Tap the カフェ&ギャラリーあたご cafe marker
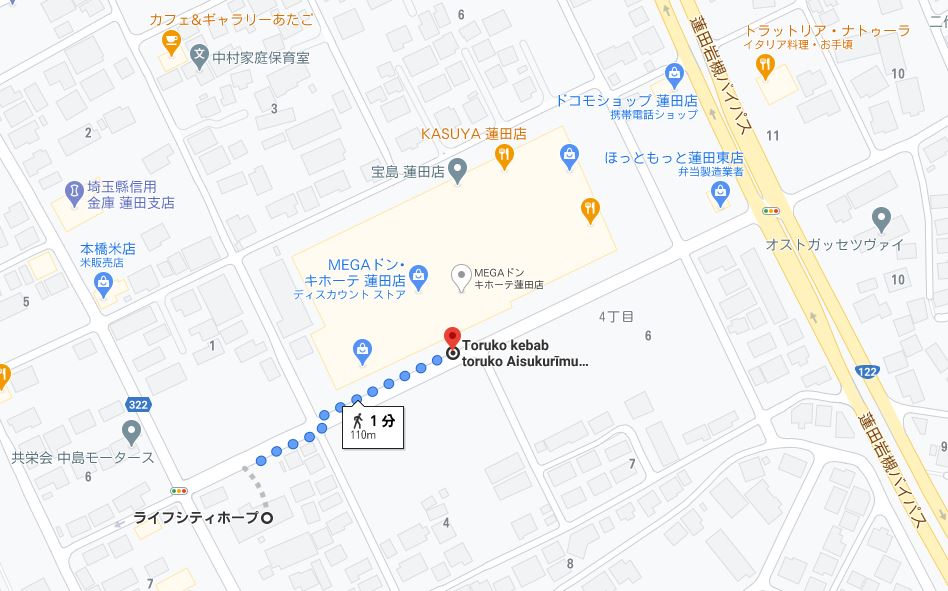The image size is (948, 591). [170, 41]
